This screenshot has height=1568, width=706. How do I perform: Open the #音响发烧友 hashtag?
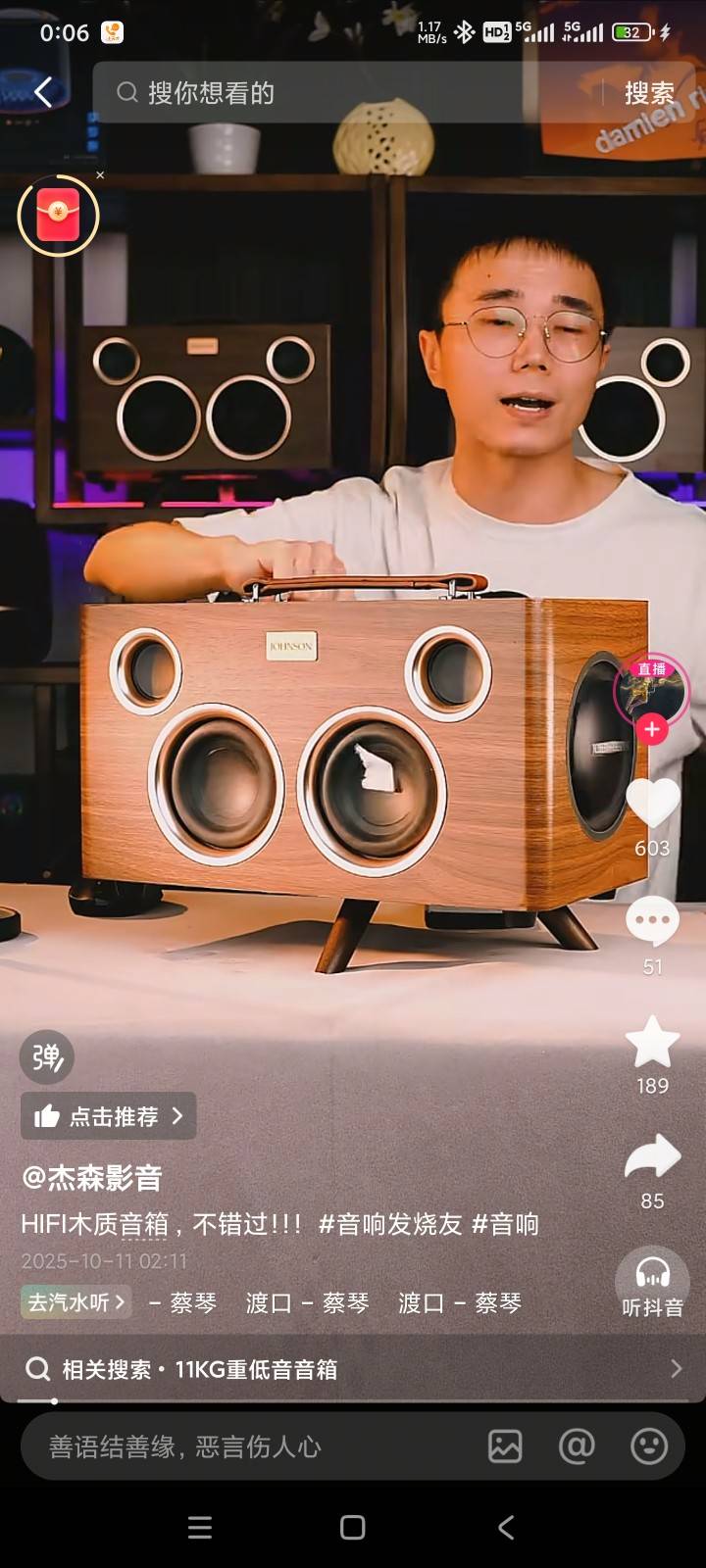[390, 1224]
